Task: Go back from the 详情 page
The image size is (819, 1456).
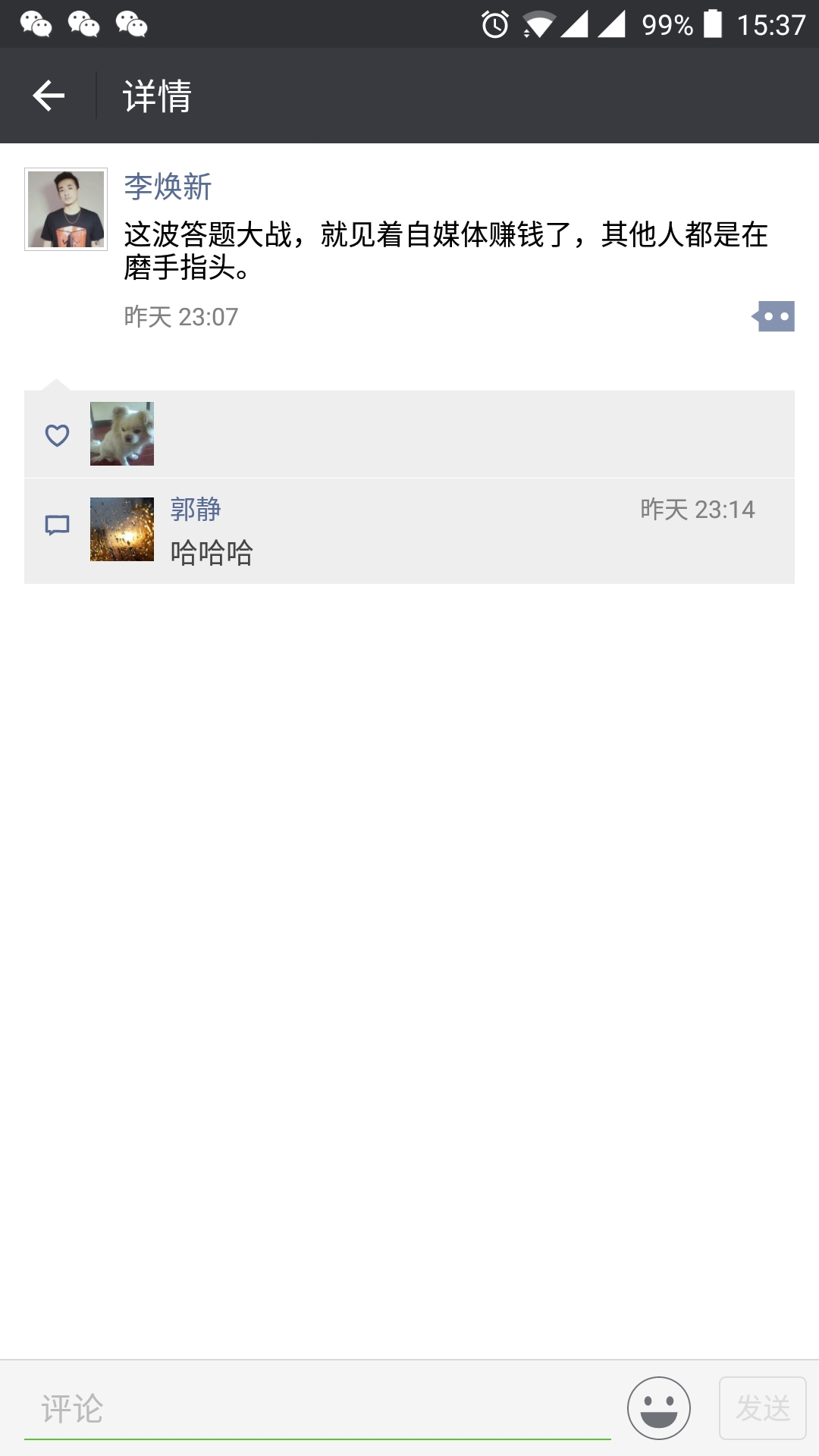Action: click(x=49, y=96)
